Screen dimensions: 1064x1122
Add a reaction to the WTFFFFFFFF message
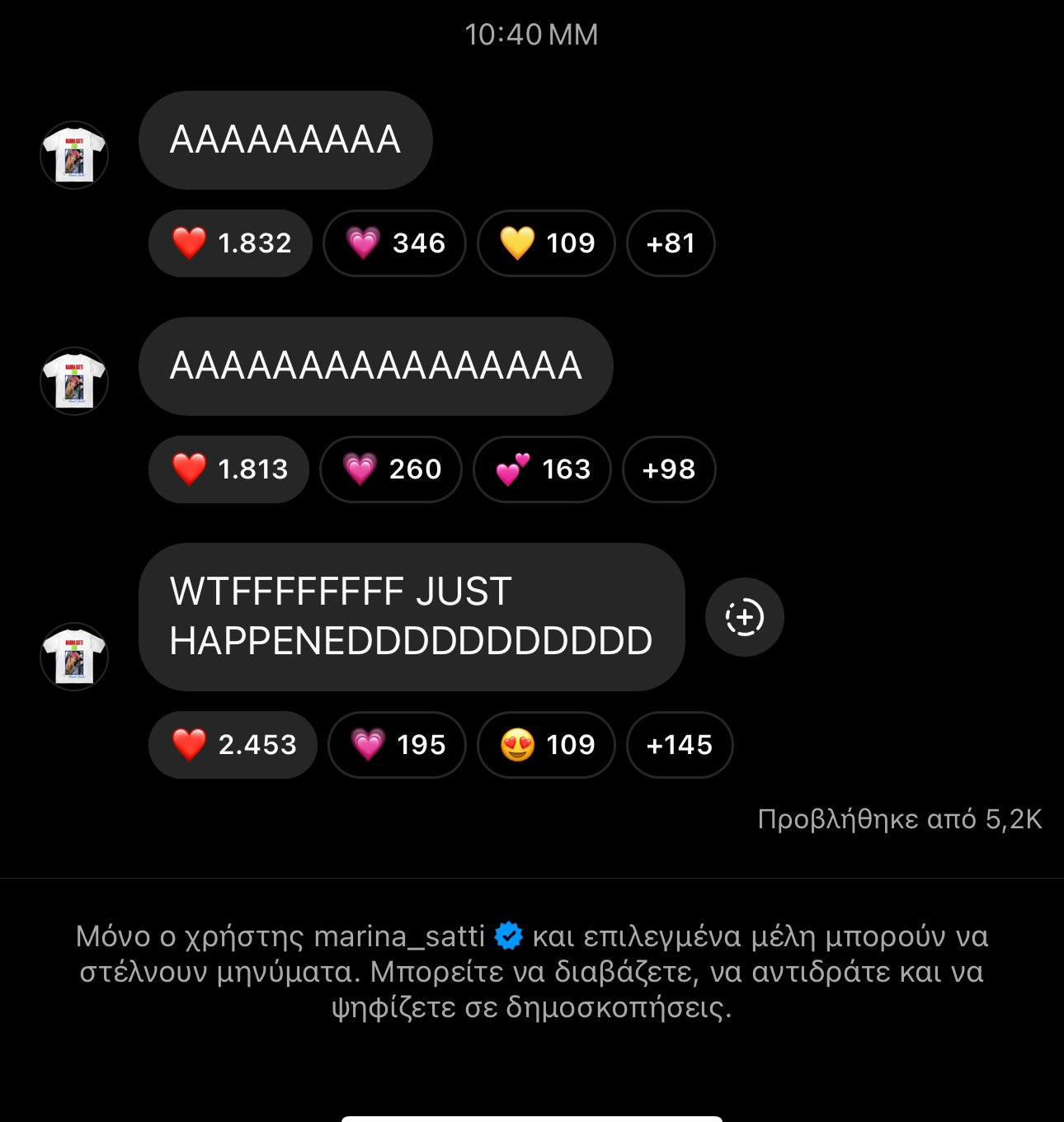click(744, 617)
